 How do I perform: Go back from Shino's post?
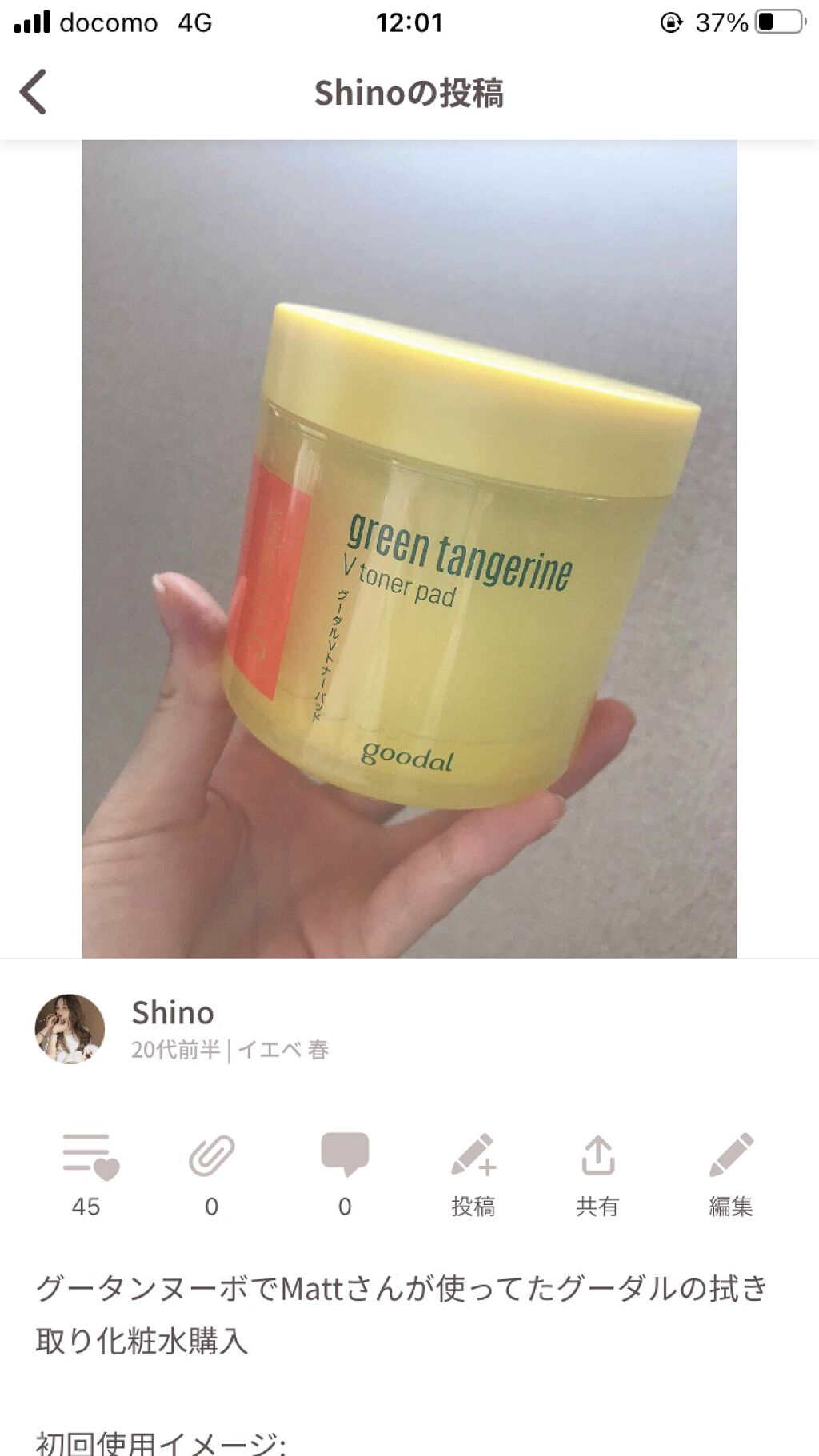(34, 92)
